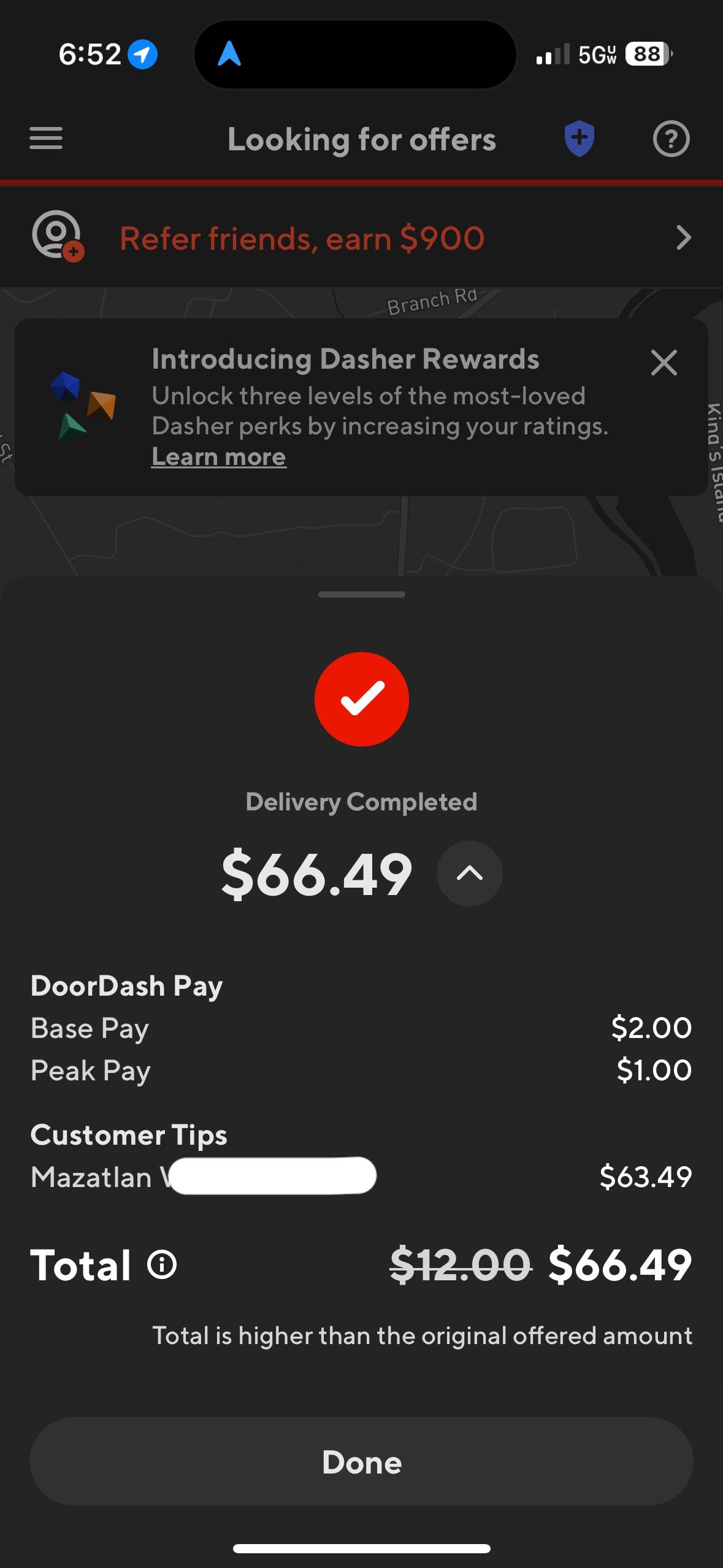Open the safety shield toolkit

tap(579, 138)
